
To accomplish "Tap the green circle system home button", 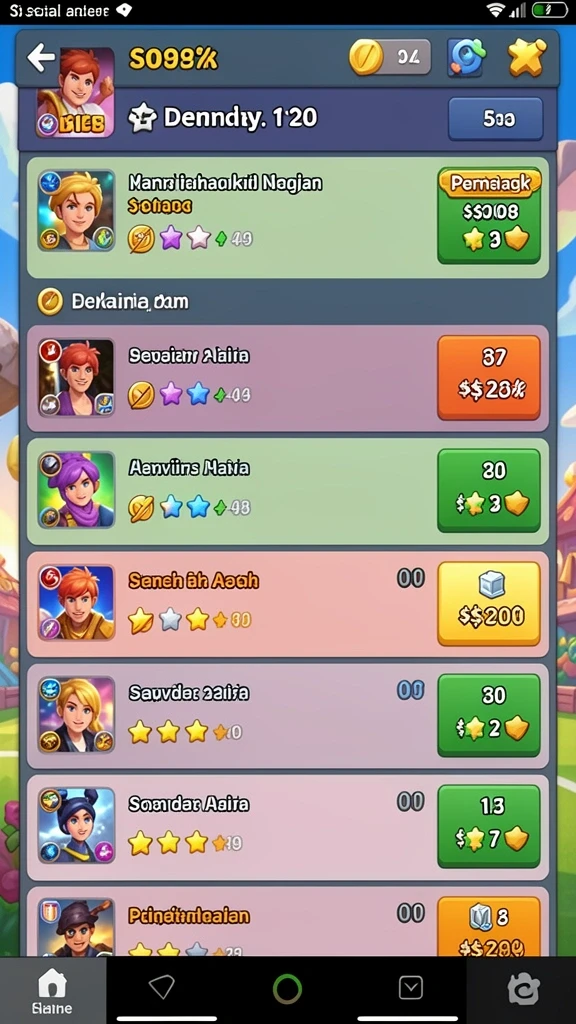I will [287, 988].
